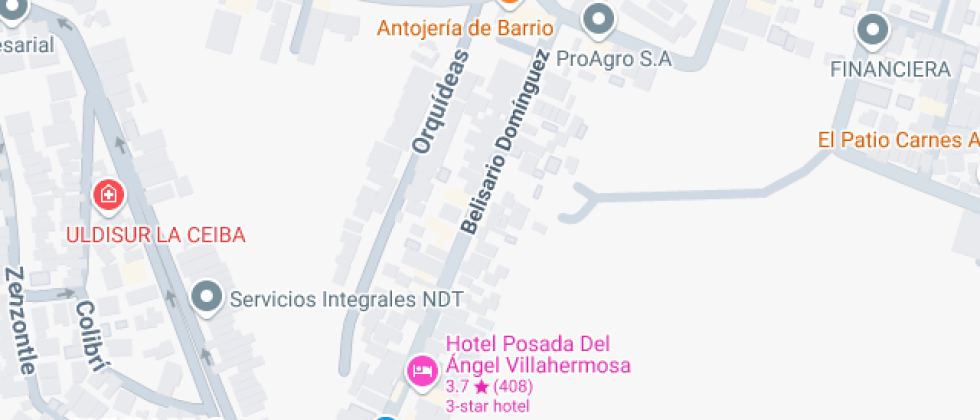Image resolution: width=980 pixels, height=420 pixels.
Task: Select the Servicios Integrales NDT map pin
Action: click(x=207, y=297)
